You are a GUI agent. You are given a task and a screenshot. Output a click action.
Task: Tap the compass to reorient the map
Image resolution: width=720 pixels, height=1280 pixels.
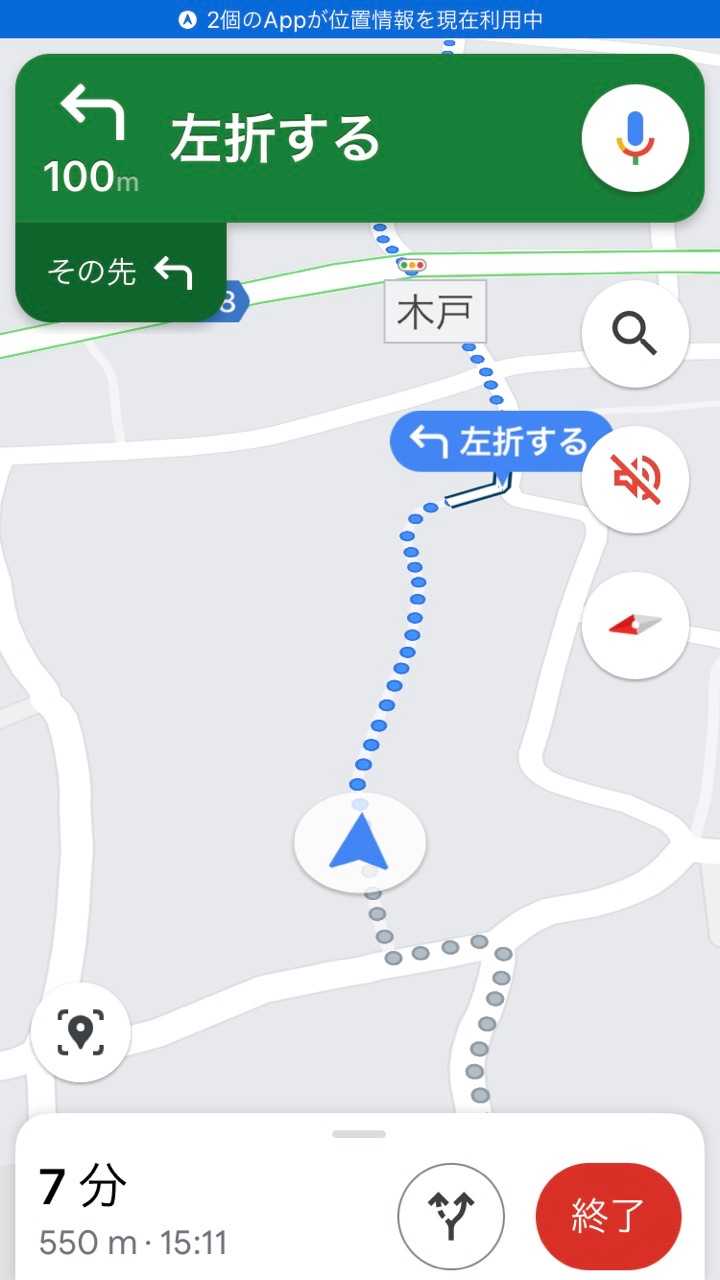point(635,625)
